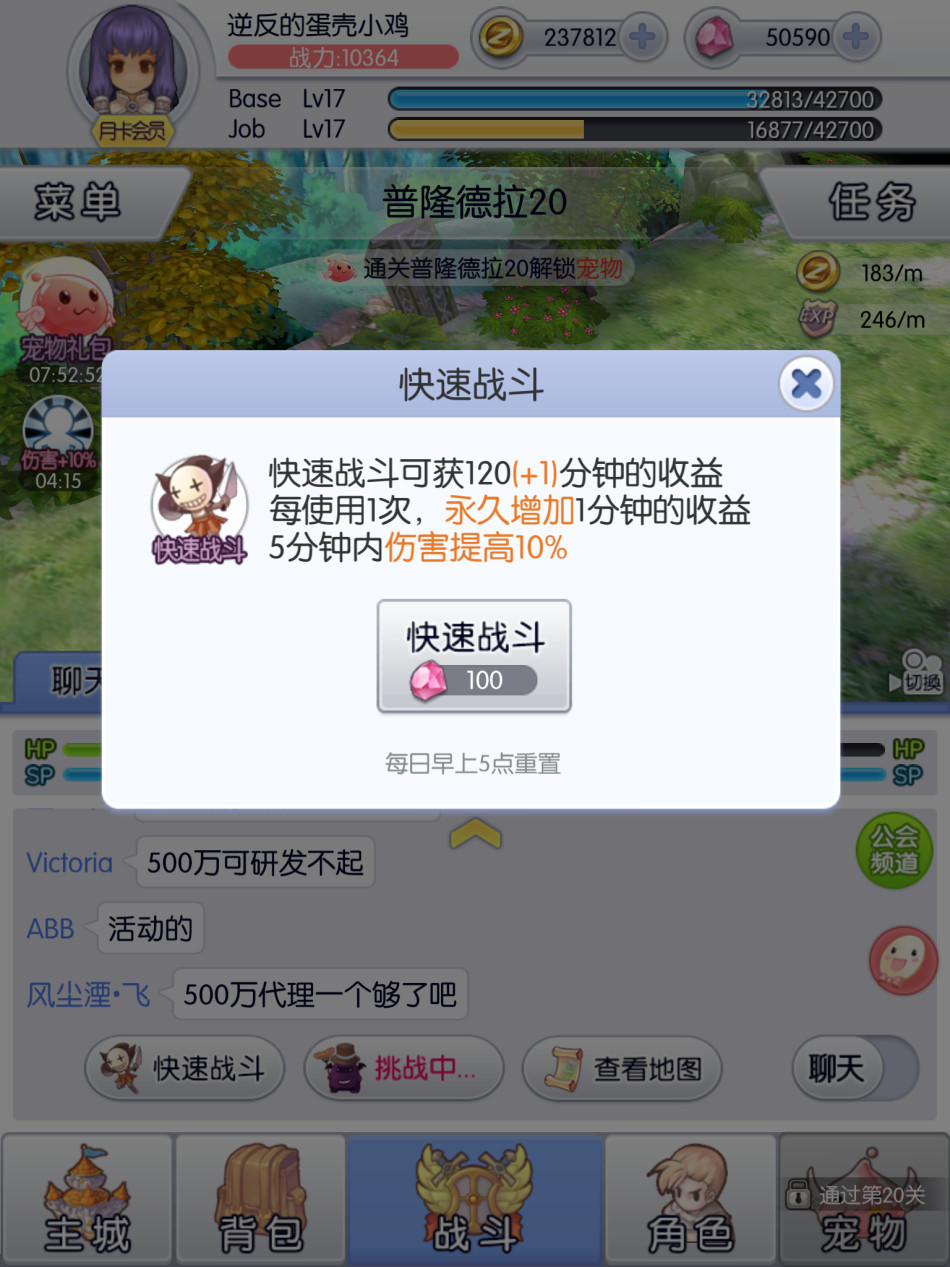Close the 快速战斗 dialog
950x1267 pixels.
click(x=806, y=384)
